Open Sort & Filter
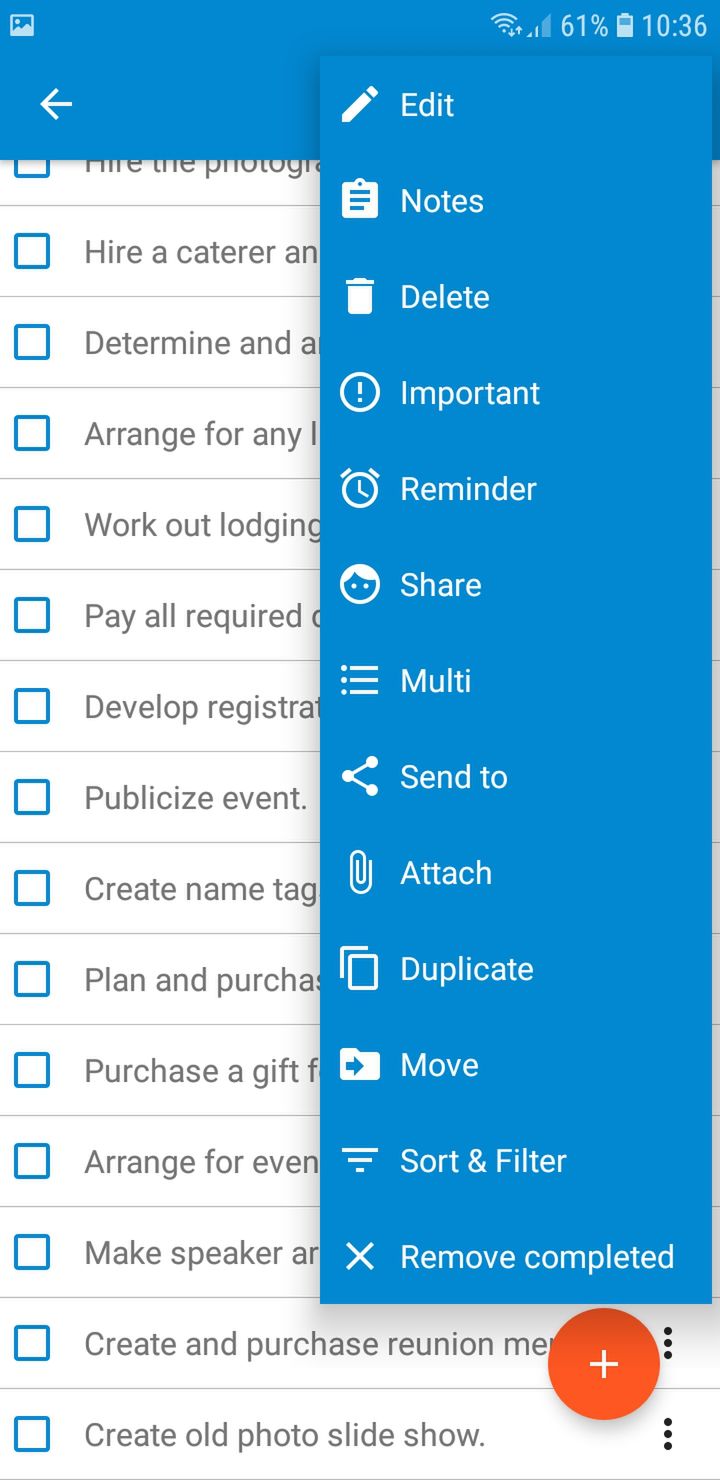720x1480 pixels. click(516, 1161)
